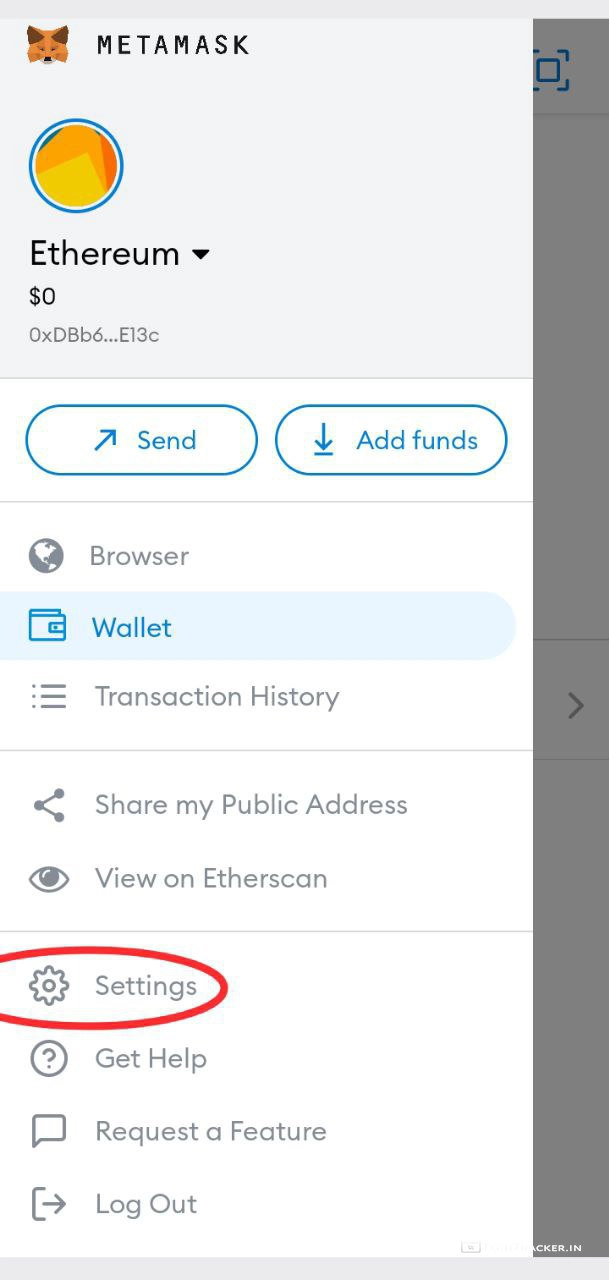Select Wallet in the drawer

(x=131, y=627)
